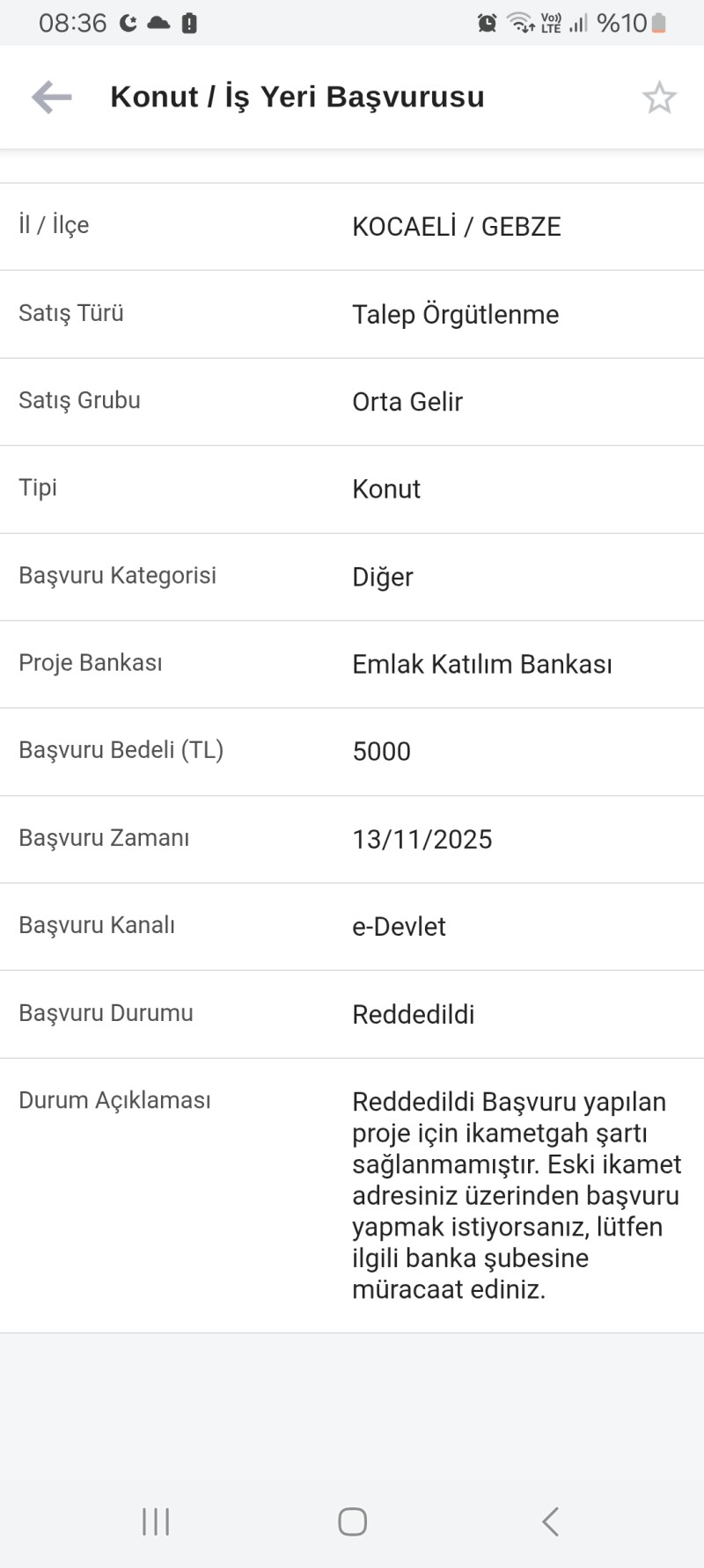
Task: Go to the home screen
Action: [x=352, y=1521]
